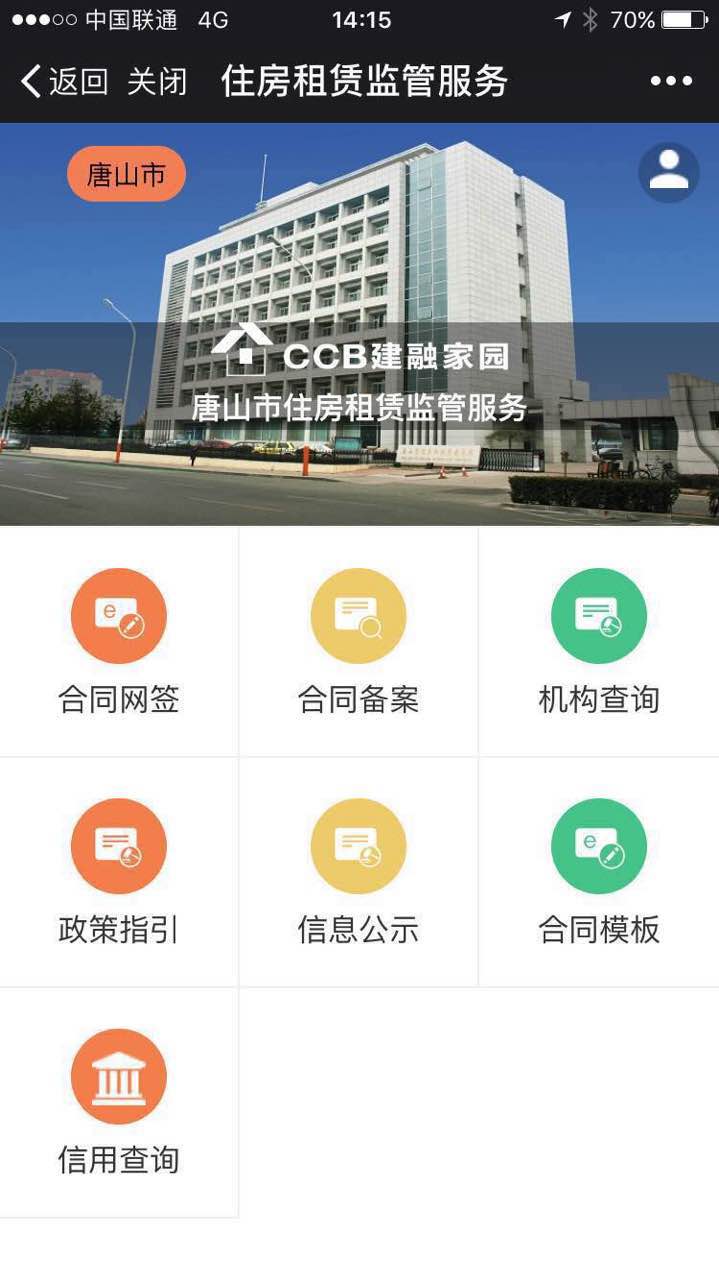Open the 信息公示 section

(x=358, y=871)
